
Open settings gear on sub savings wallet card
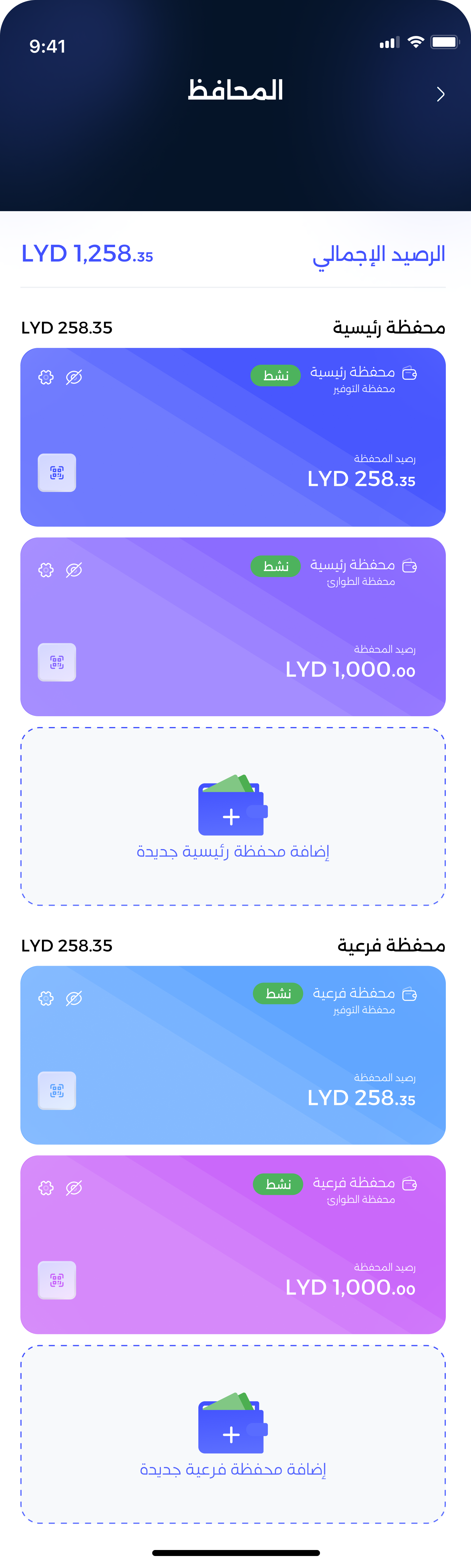pos(46,998)
